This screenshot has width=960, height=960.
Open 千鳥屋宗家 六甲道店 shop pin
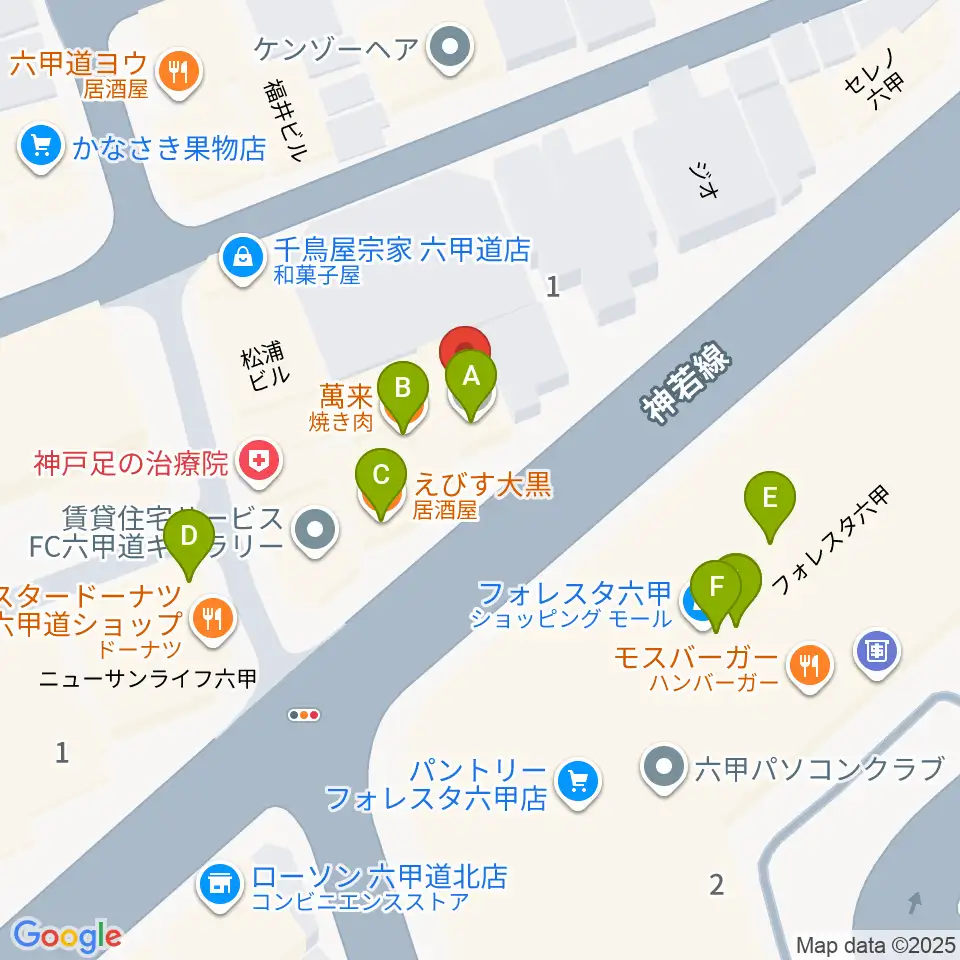[x=243, y=259]
